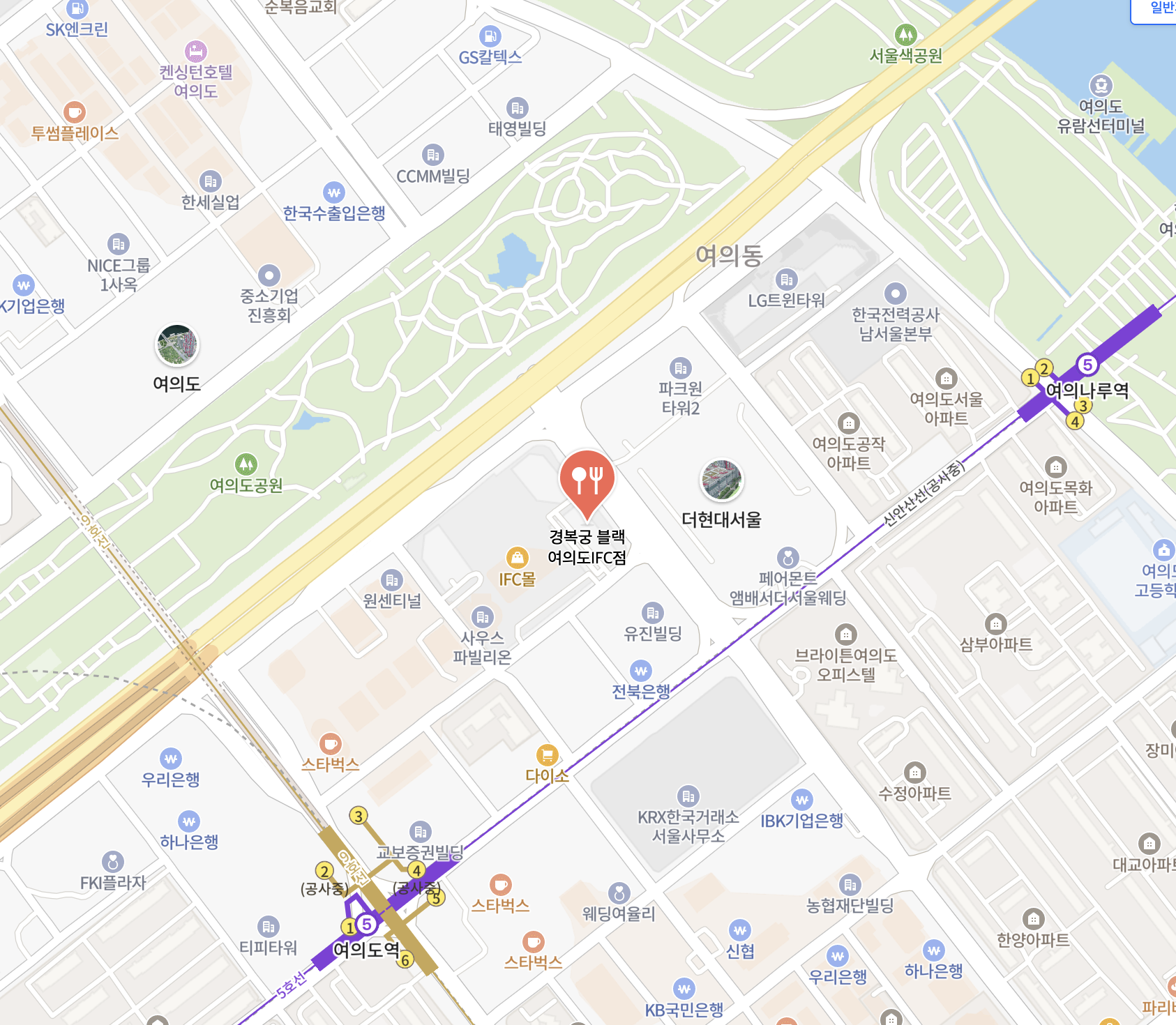Viewport: 1176px width, 1025px height.
Task: Open the 여의도 photo marker
Action: point(176,345)
